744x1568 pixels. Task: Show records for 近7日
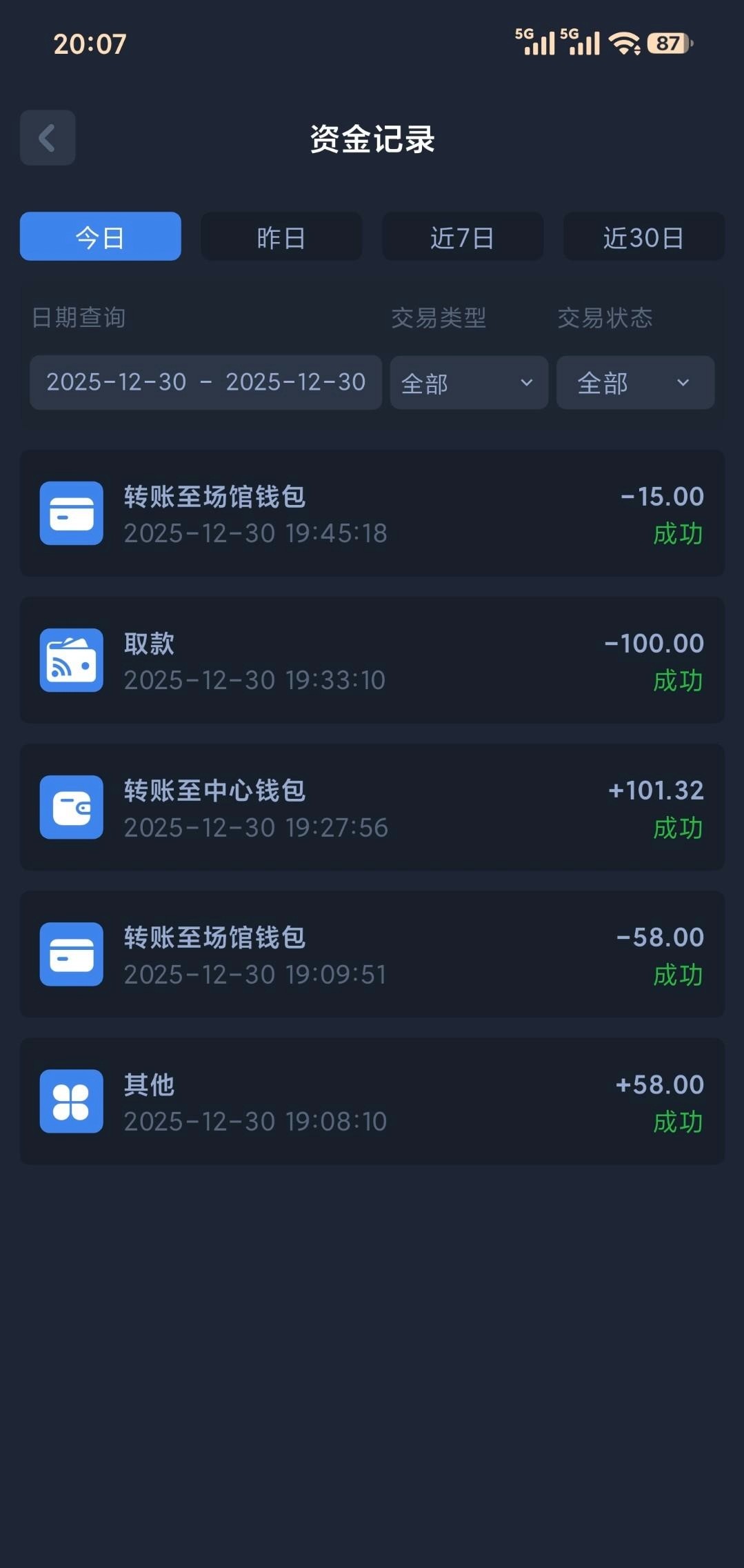pos(463,237)
